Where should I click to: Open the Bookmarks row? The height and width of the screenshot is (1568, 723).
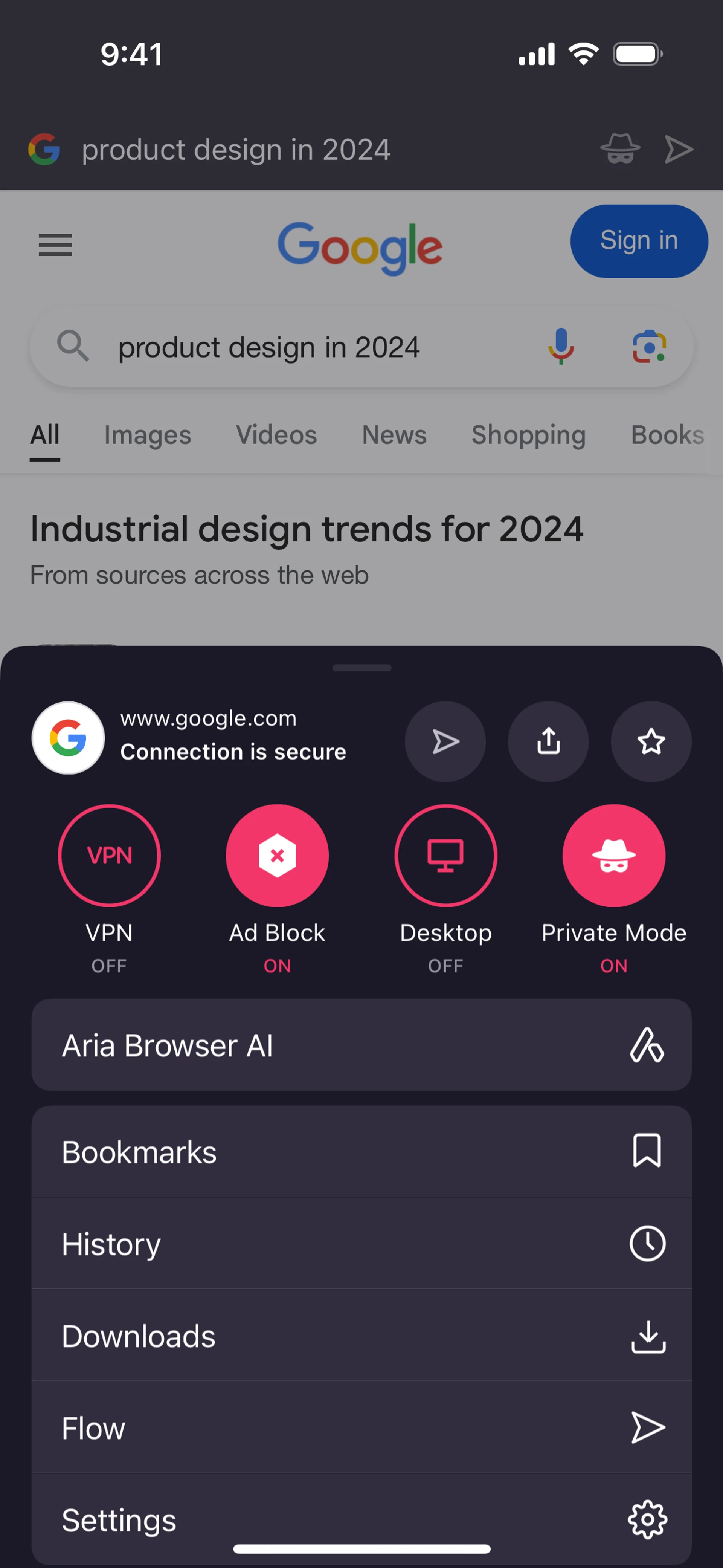[361, 1152]
